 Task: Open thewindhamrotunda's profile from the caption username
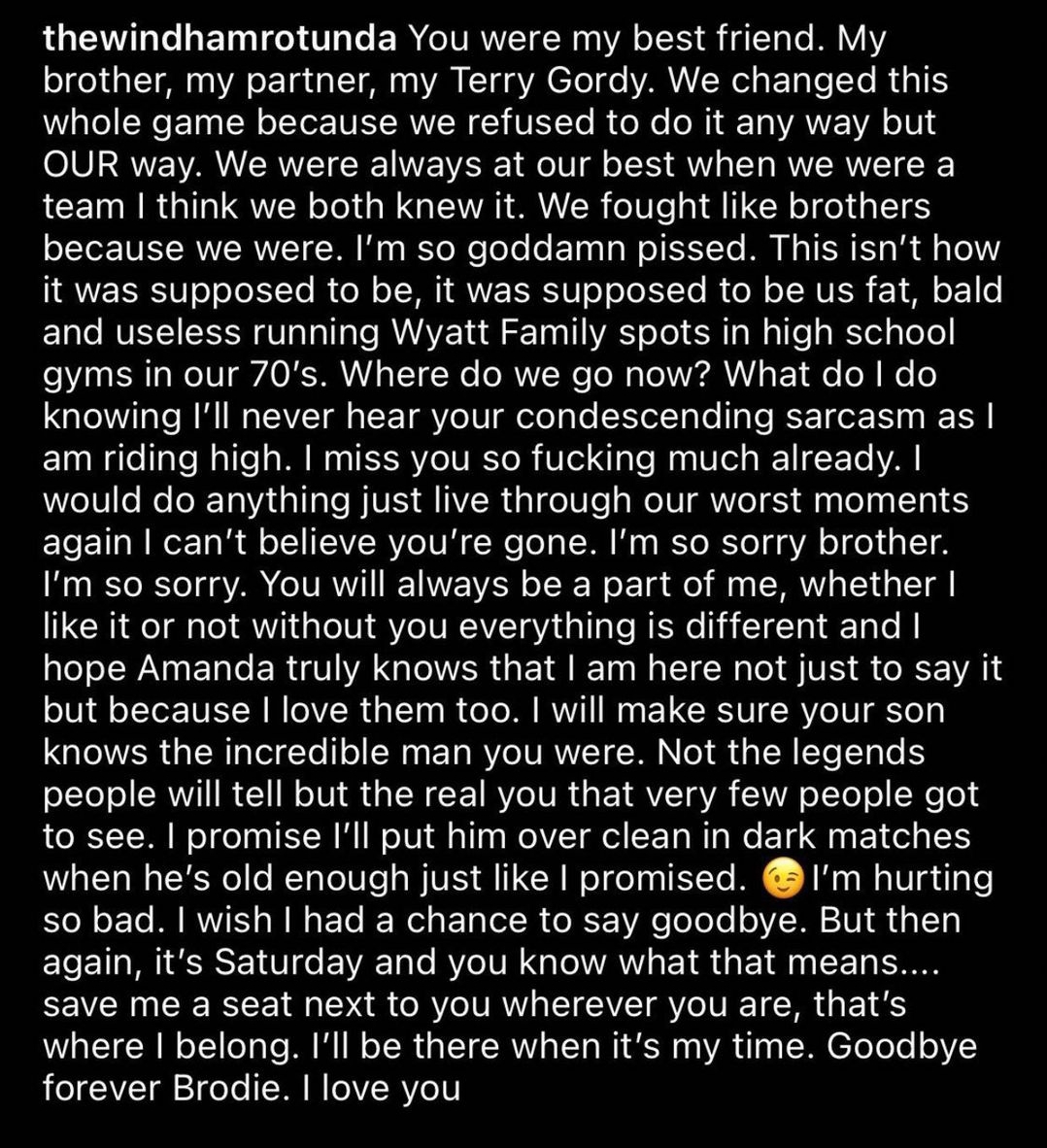220,40
